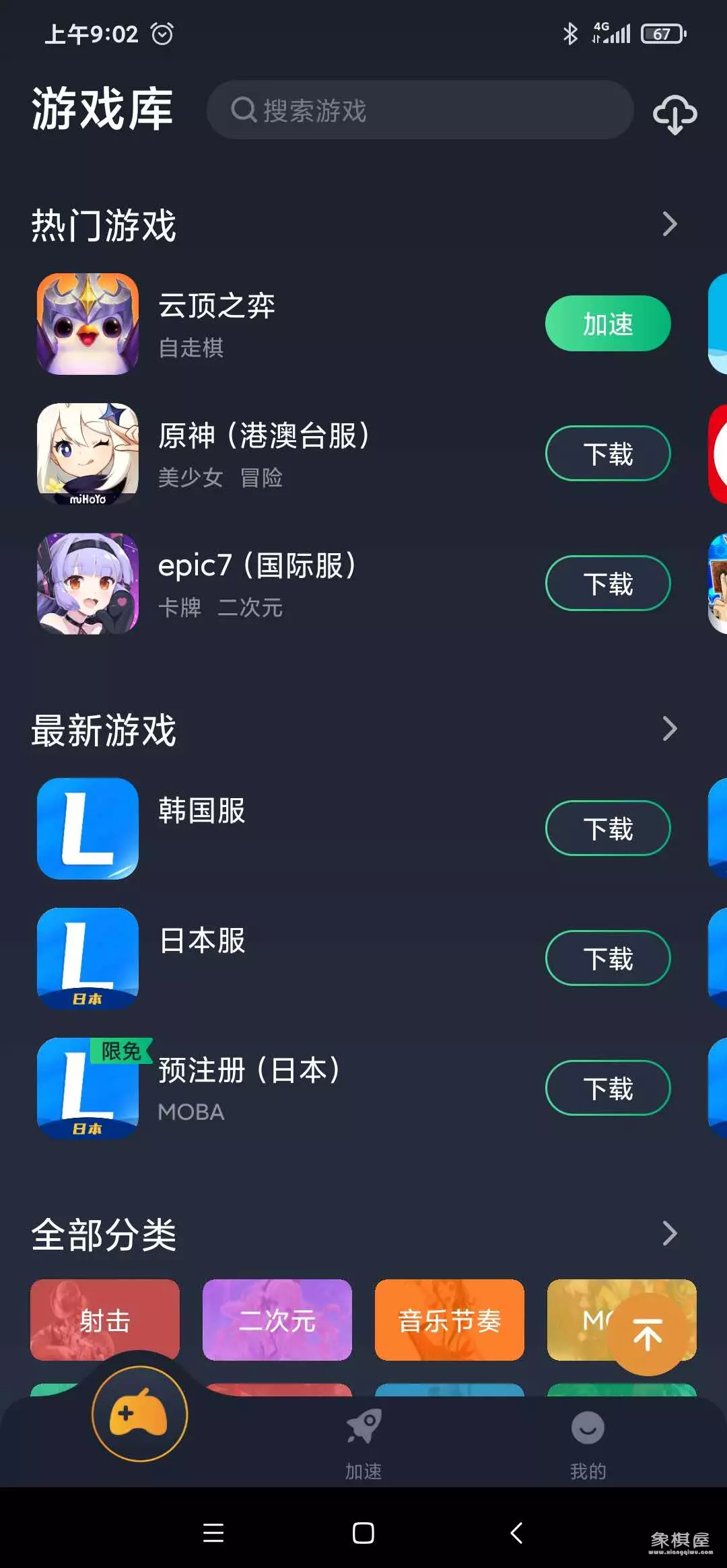
Task: Jump back to top with the arrow button
Action: (648, 1334)
